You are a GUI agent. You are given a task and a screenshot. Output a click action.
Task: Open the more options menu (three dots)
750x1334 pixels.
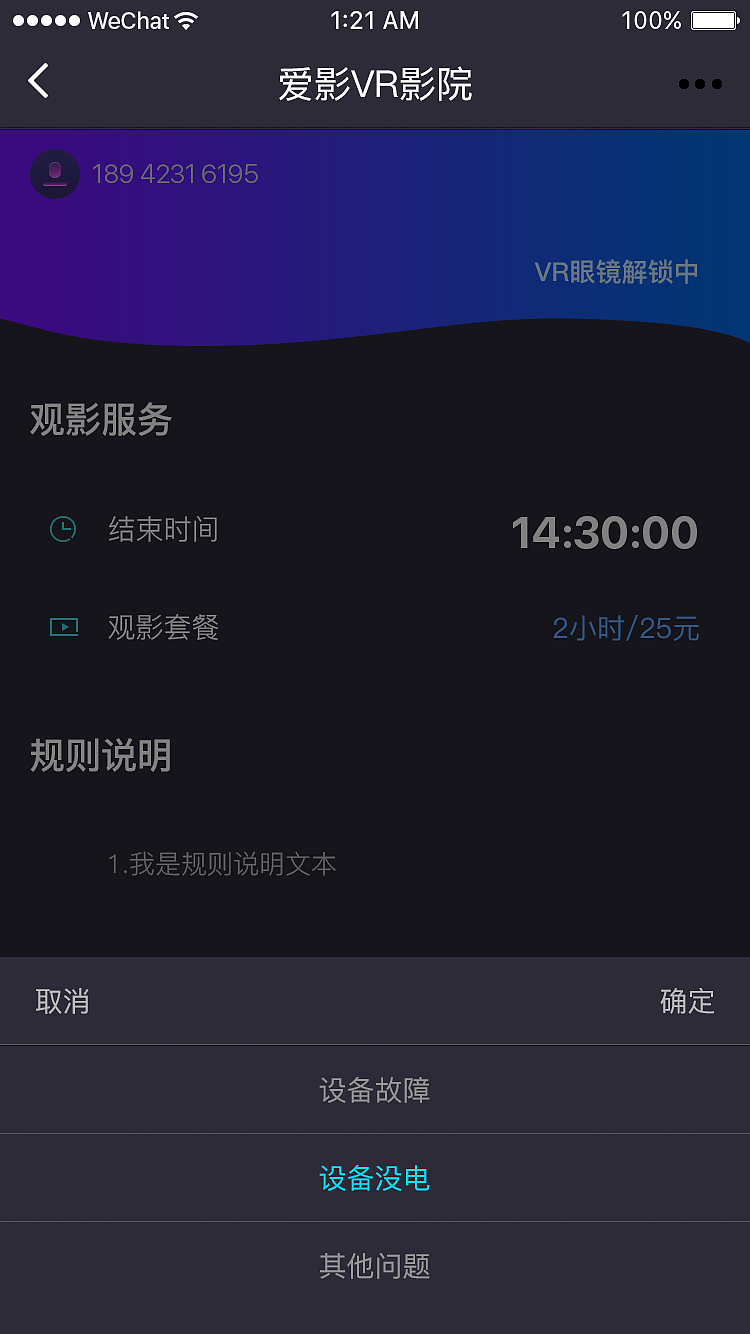point(700,84)
